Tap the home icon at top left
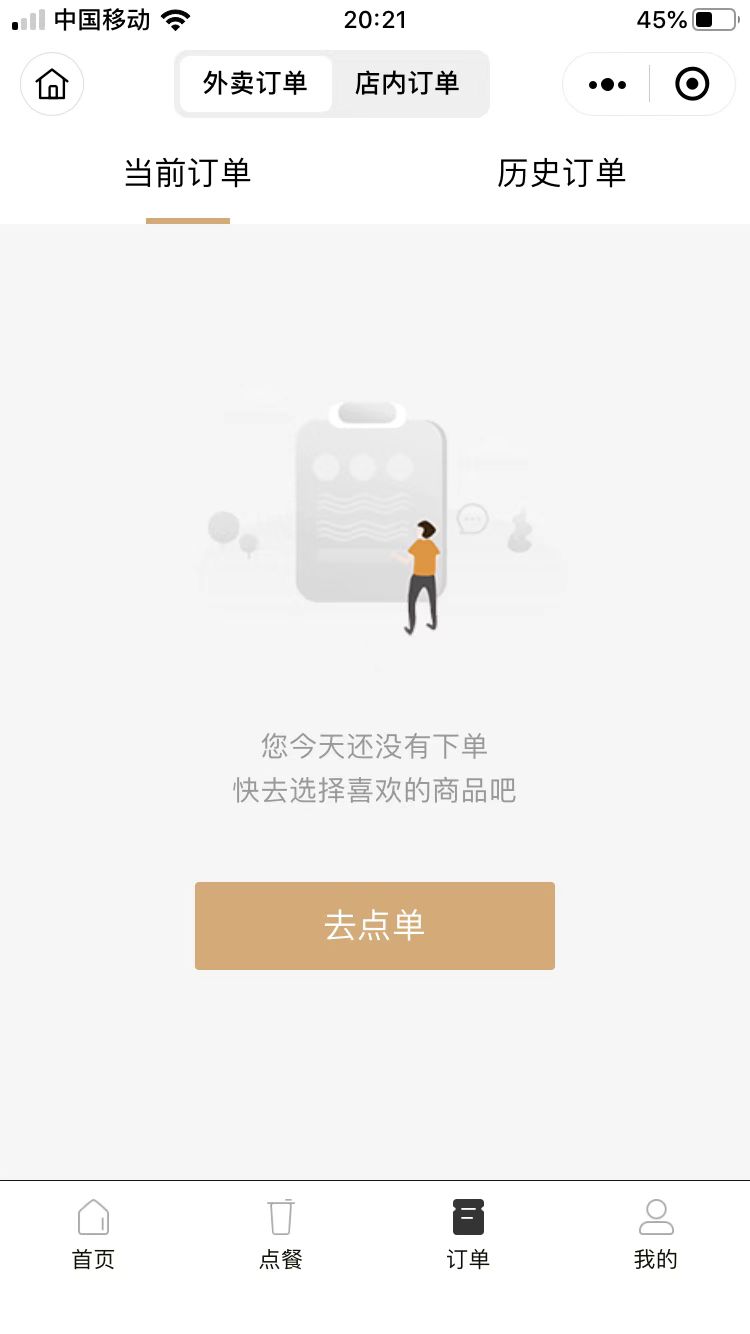750x1334 pixels. coord(52,84)
